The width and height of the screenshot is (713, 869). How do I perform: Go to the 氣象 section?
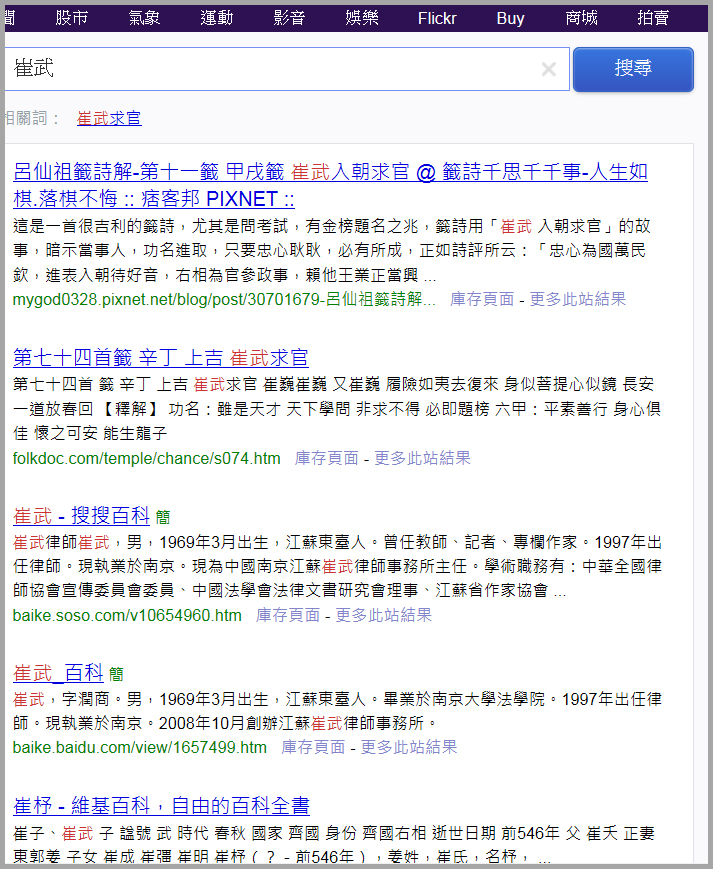[145, 18]
